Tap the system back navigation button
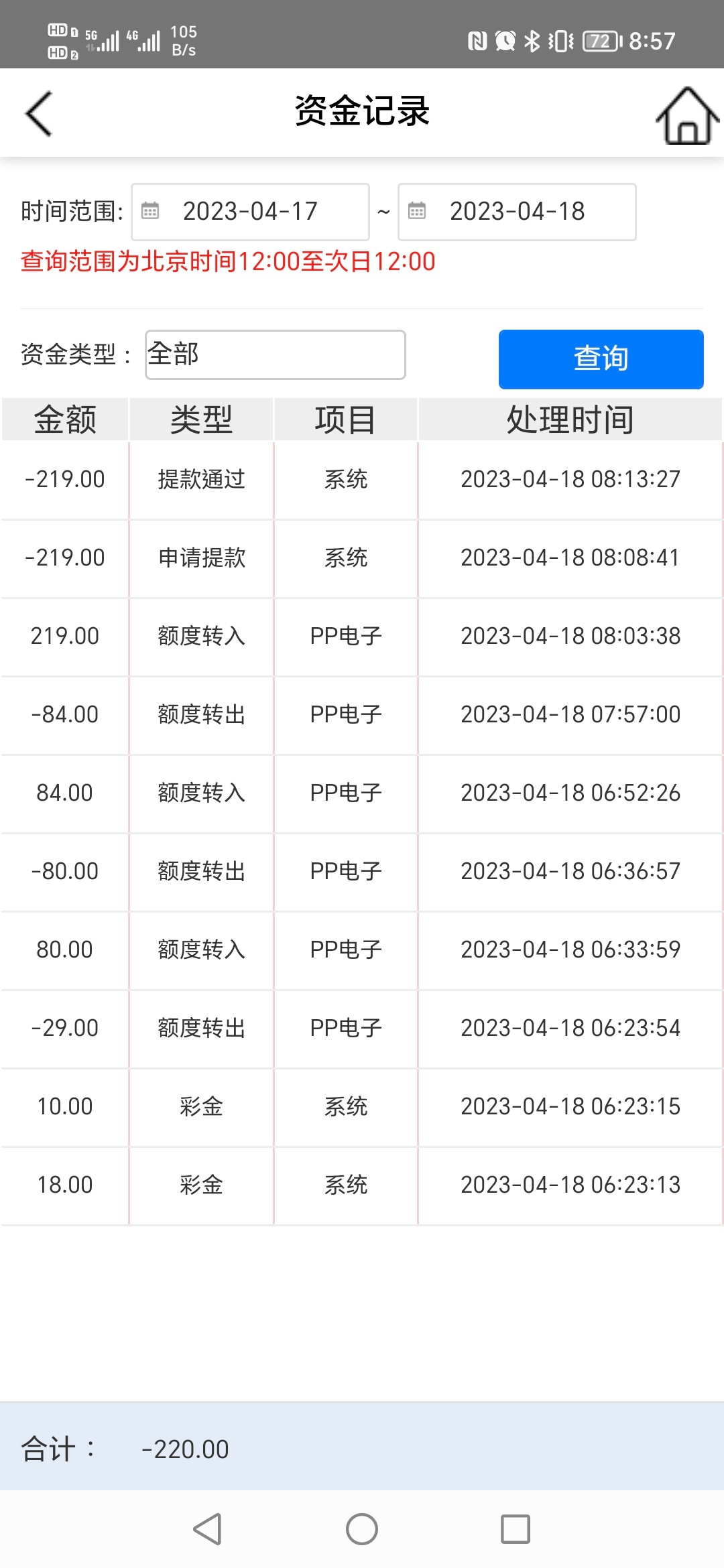This screenshot has height=1568, width=724. tap(208, 1529)
